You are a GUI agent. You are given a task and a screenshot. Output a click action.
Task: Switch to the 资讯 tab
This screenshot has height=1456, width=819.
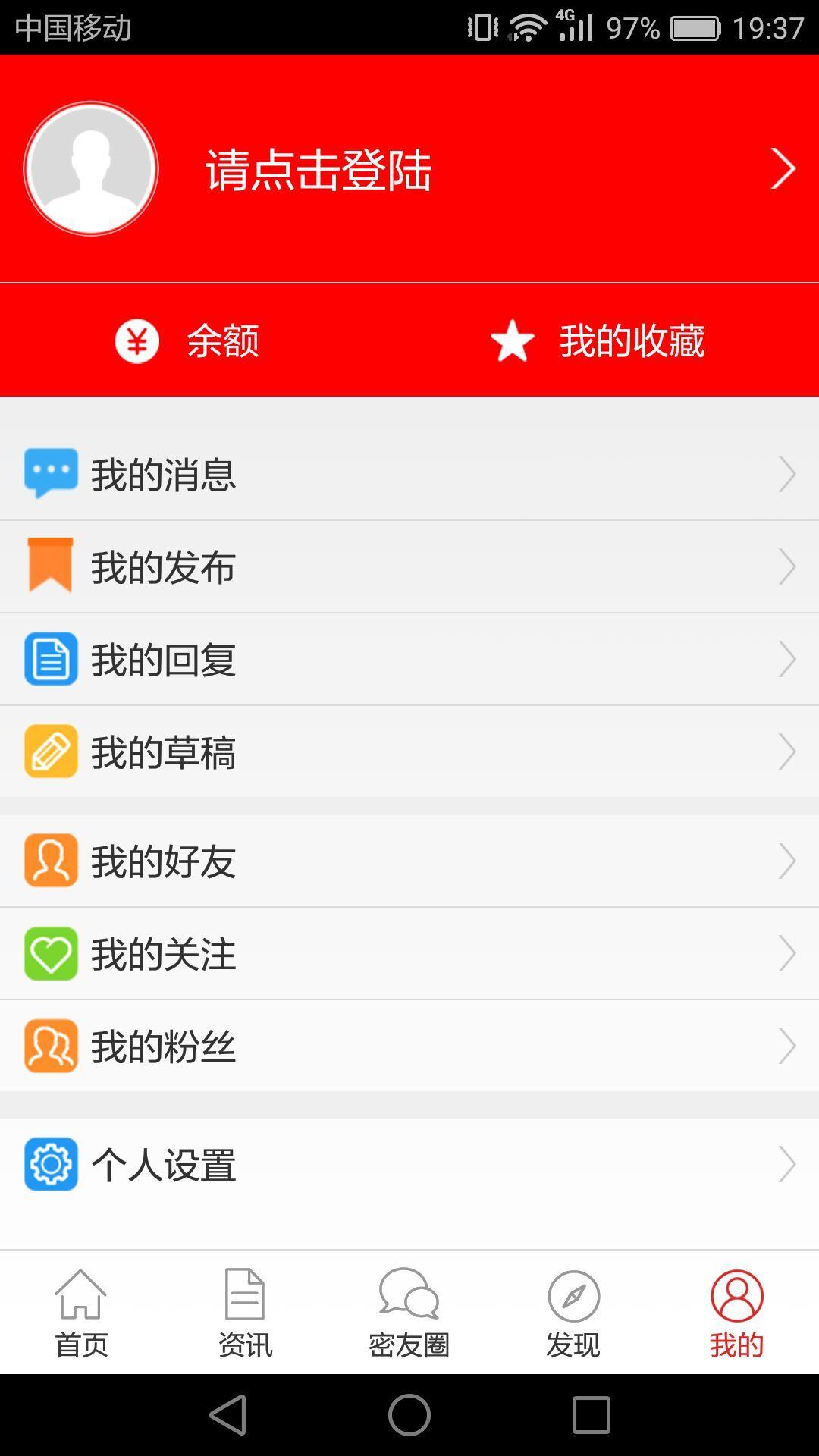245,1313
